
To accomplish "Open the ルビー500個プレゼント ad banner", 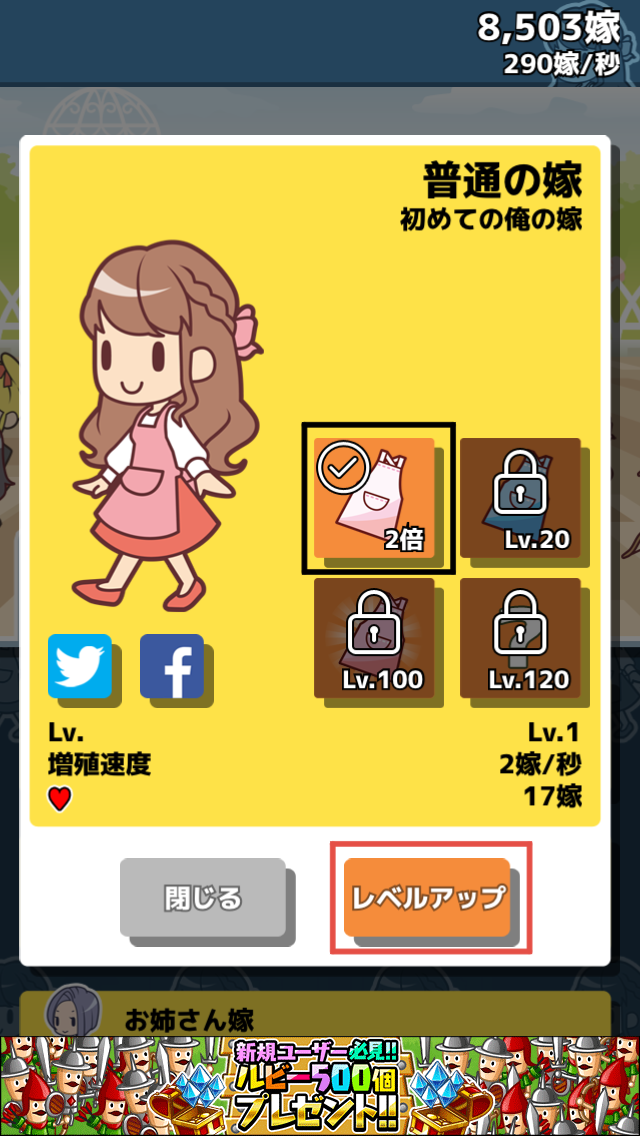I will click(320, 1085).
